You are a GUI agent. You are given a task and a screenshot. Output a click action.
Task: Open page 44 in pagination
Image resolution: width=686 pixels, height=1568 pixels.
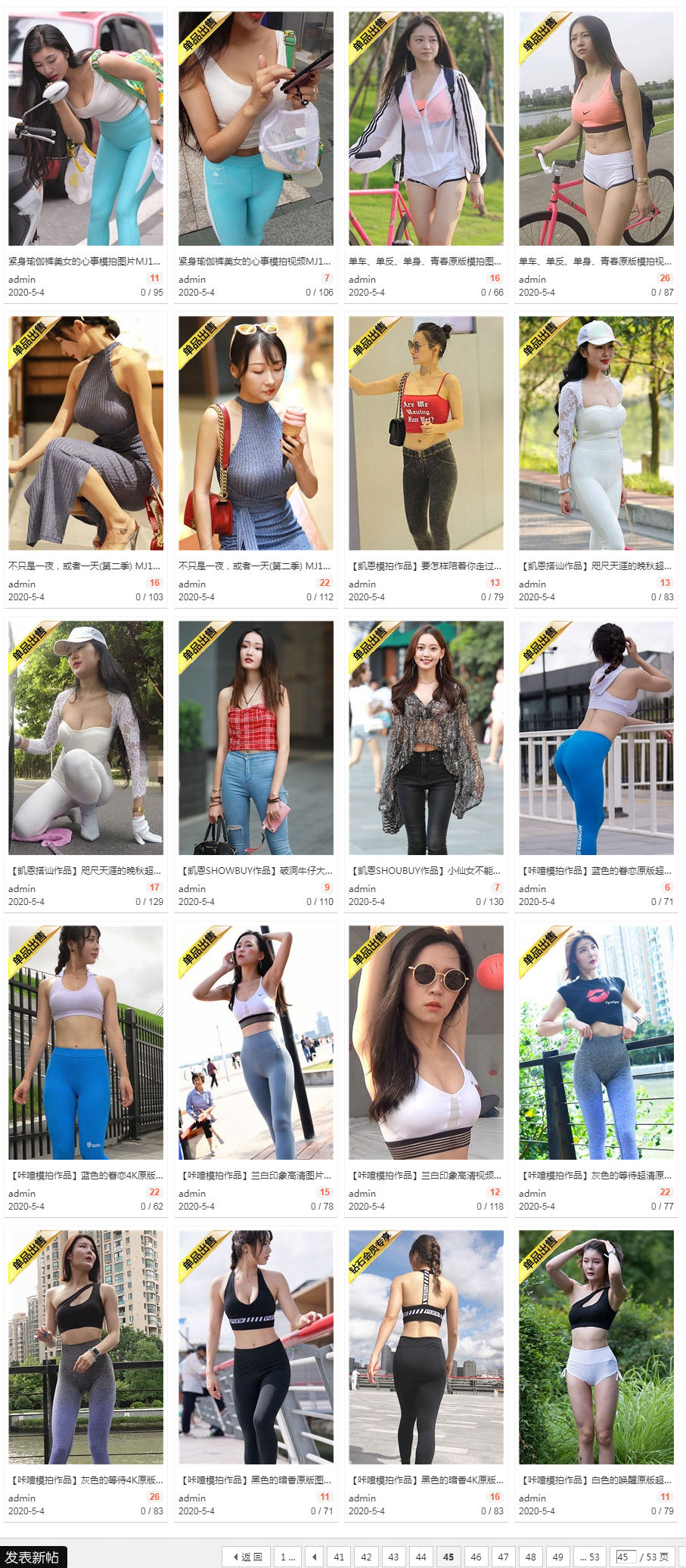(421, 1557)
